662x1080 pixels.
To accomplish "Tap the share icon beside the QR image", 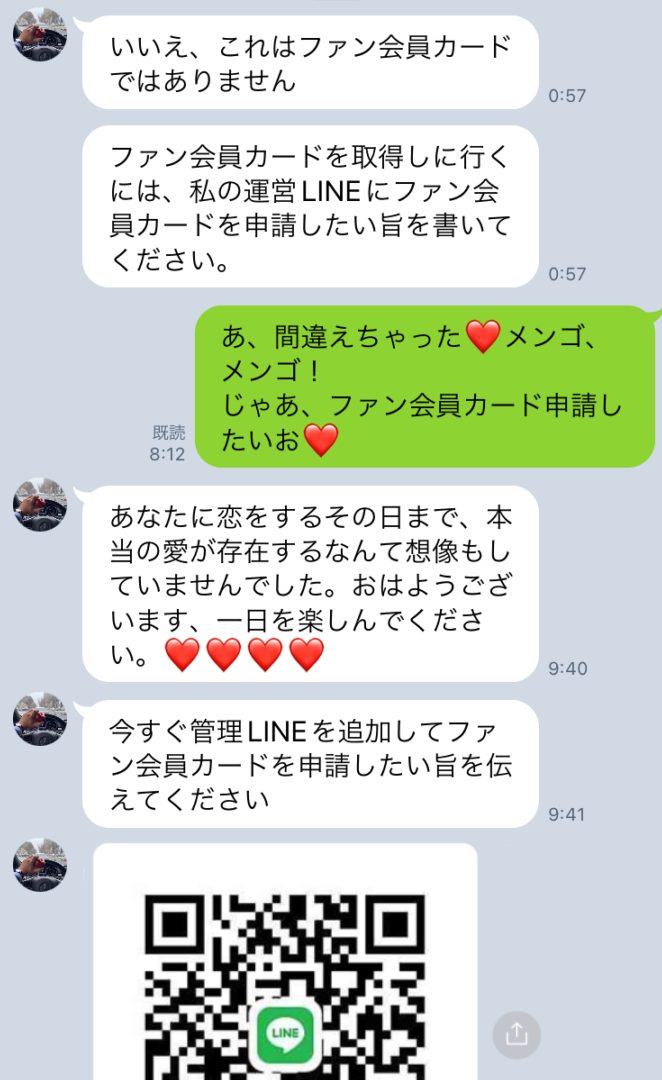I will coord(516,1035).
